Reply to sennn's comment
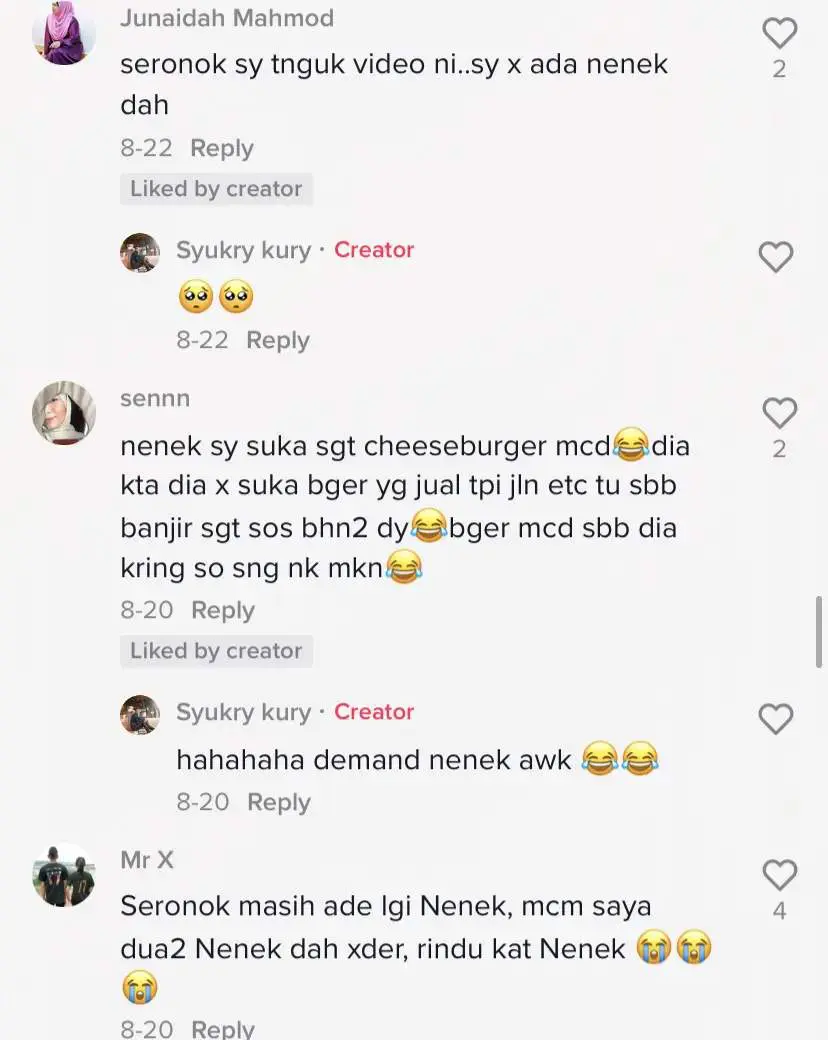Viewport: 828px width, 1040px height. 223,610
